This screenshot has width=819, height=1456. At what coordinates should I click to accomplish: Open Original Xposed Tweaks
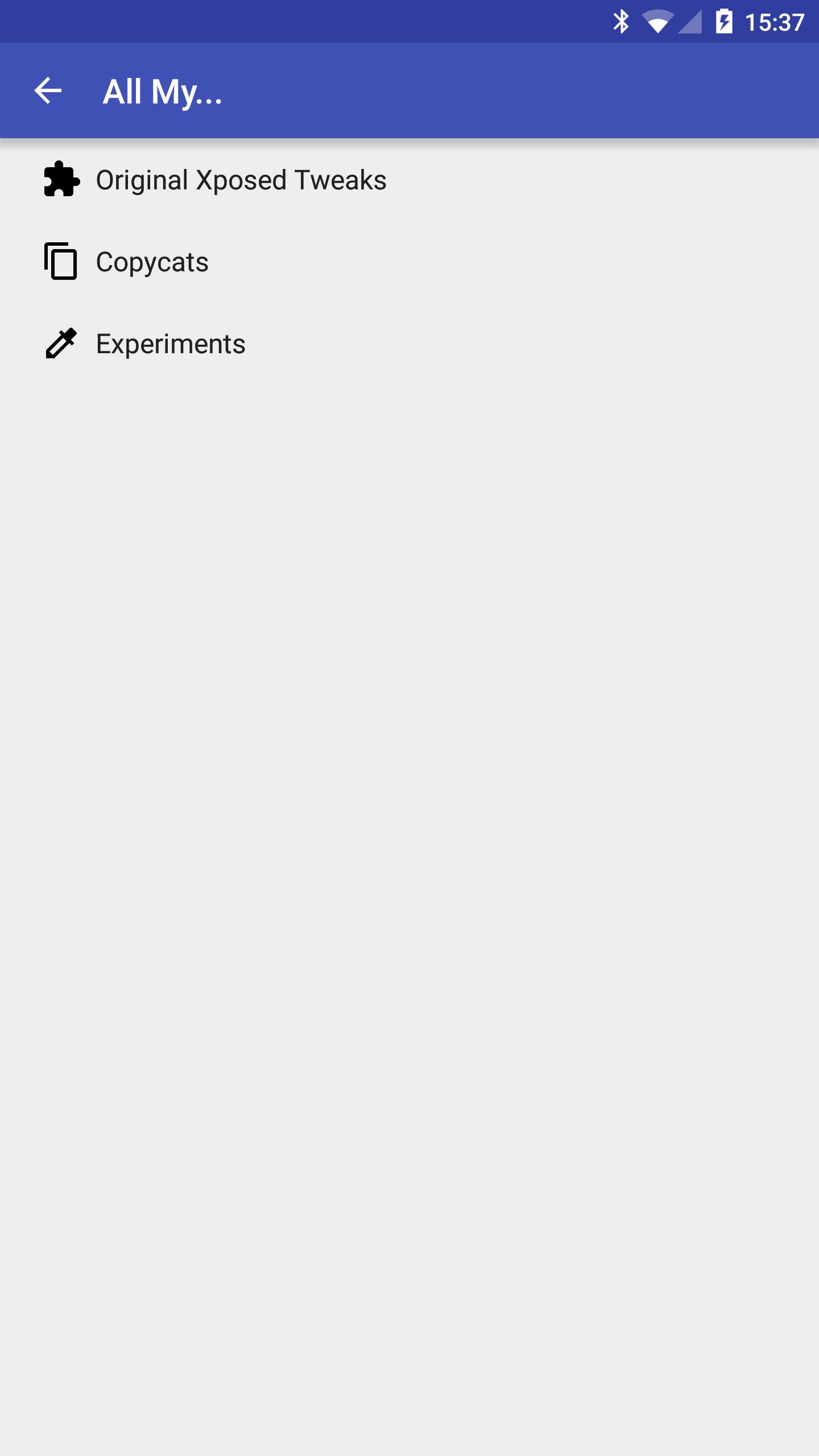tap(241, 180)
